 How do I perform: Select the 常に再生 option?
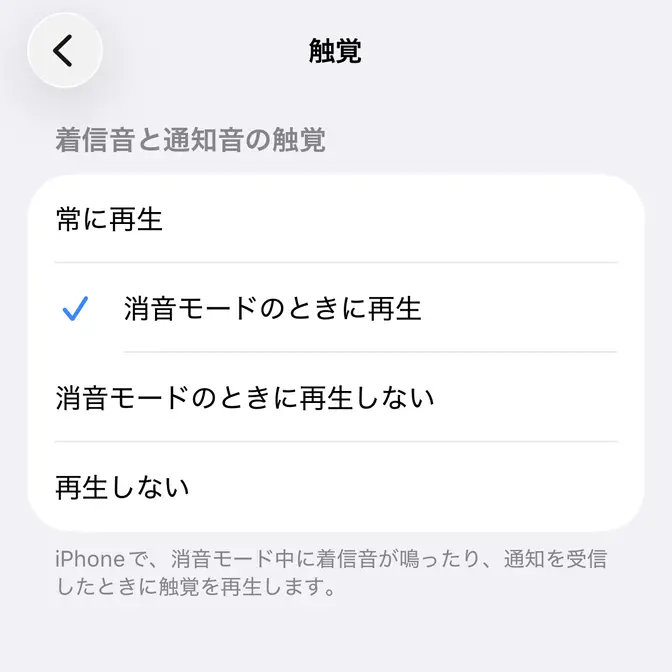tap(336, 219)
